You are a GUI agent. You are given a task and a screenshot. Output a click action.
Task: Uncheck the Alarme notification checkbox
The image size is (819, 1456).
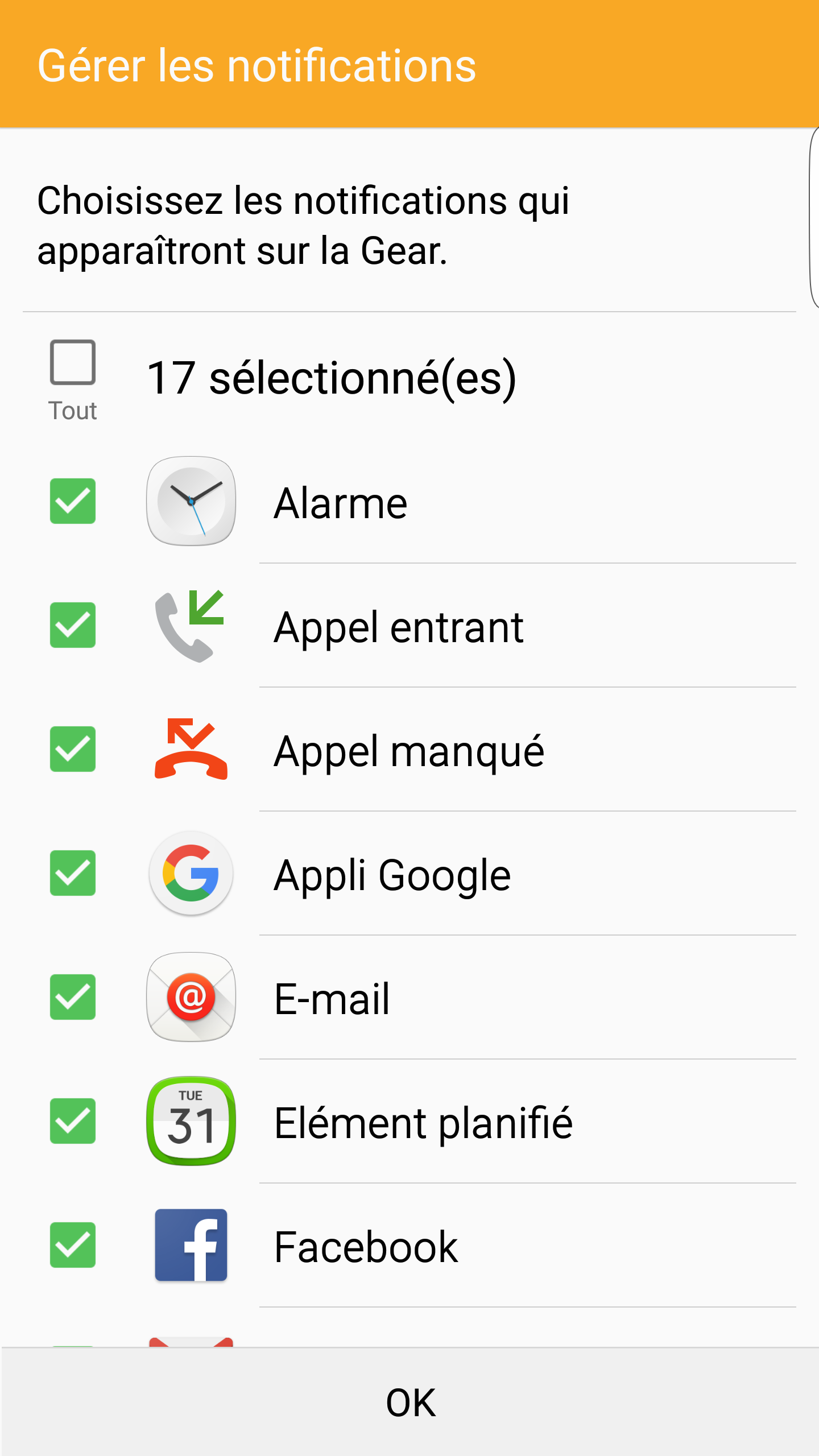pyautogui.click(x=73, y=501)
